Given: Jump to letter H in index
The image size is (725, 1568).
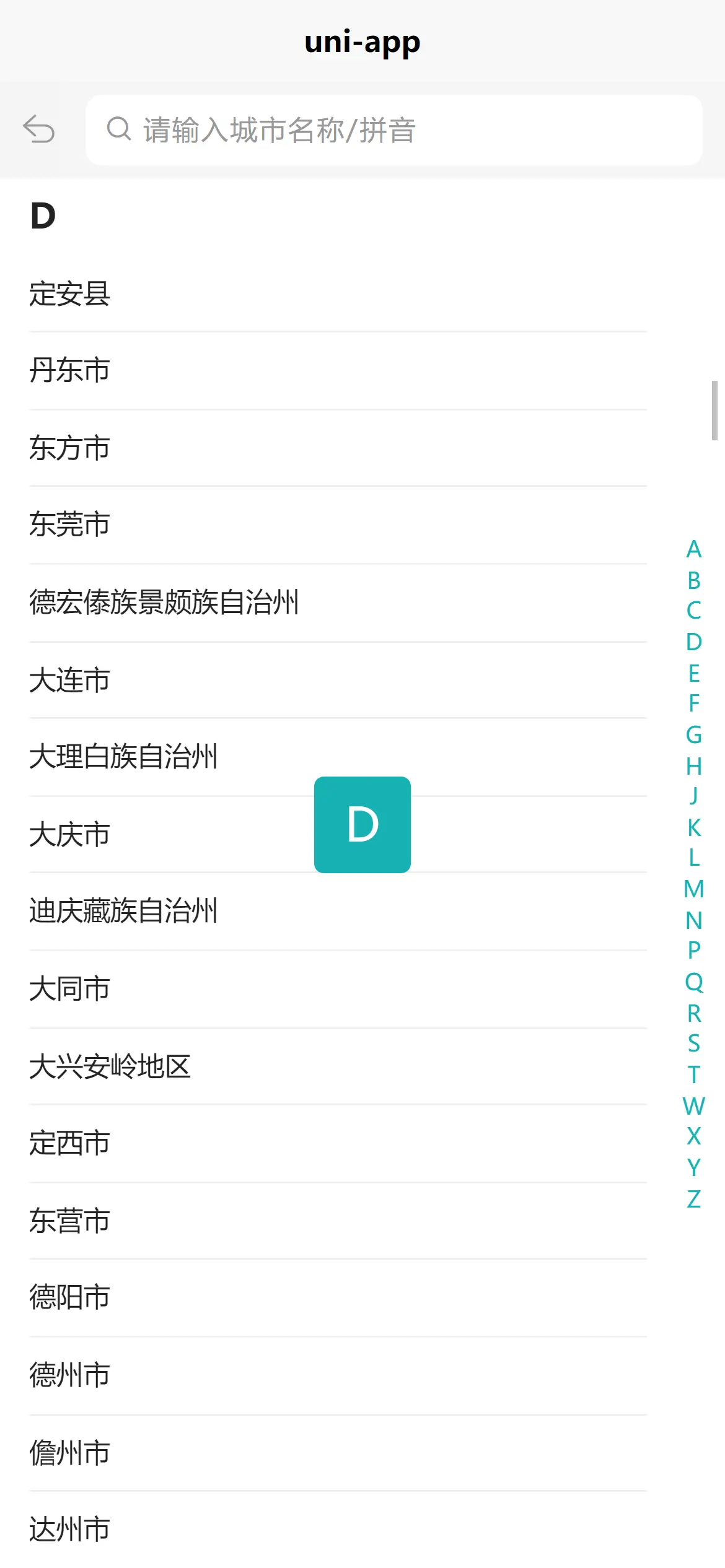Looking at the screenshot, I should point(694,767).
